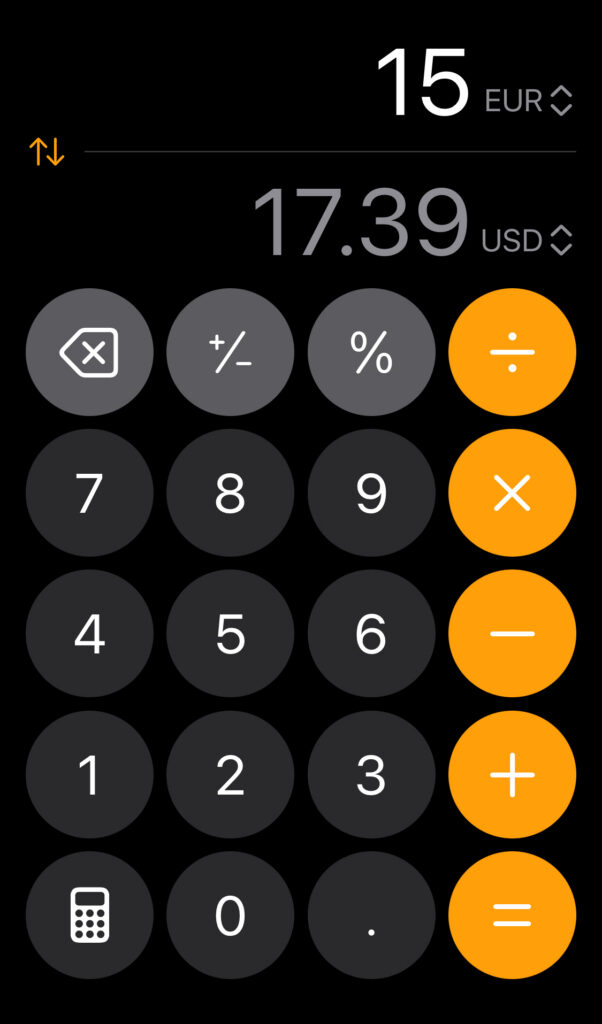The height and width of the screenshot is (1024, 602).
Task: Select the divide operator
Action: pos(512,352)
